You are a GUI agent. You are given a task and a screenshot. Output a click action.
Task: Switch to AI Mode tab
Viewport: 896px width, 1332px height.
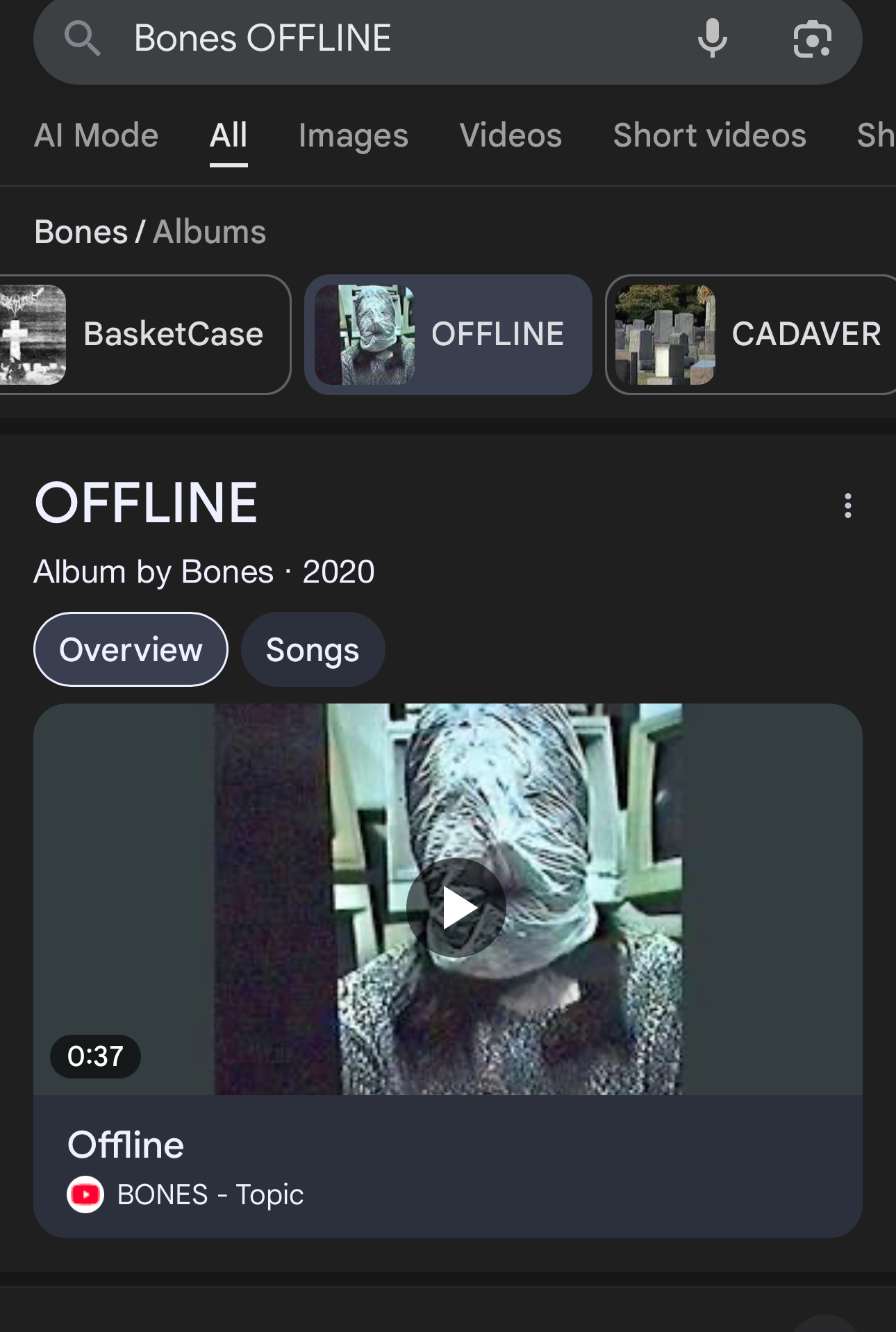click(x=97, y=135)
